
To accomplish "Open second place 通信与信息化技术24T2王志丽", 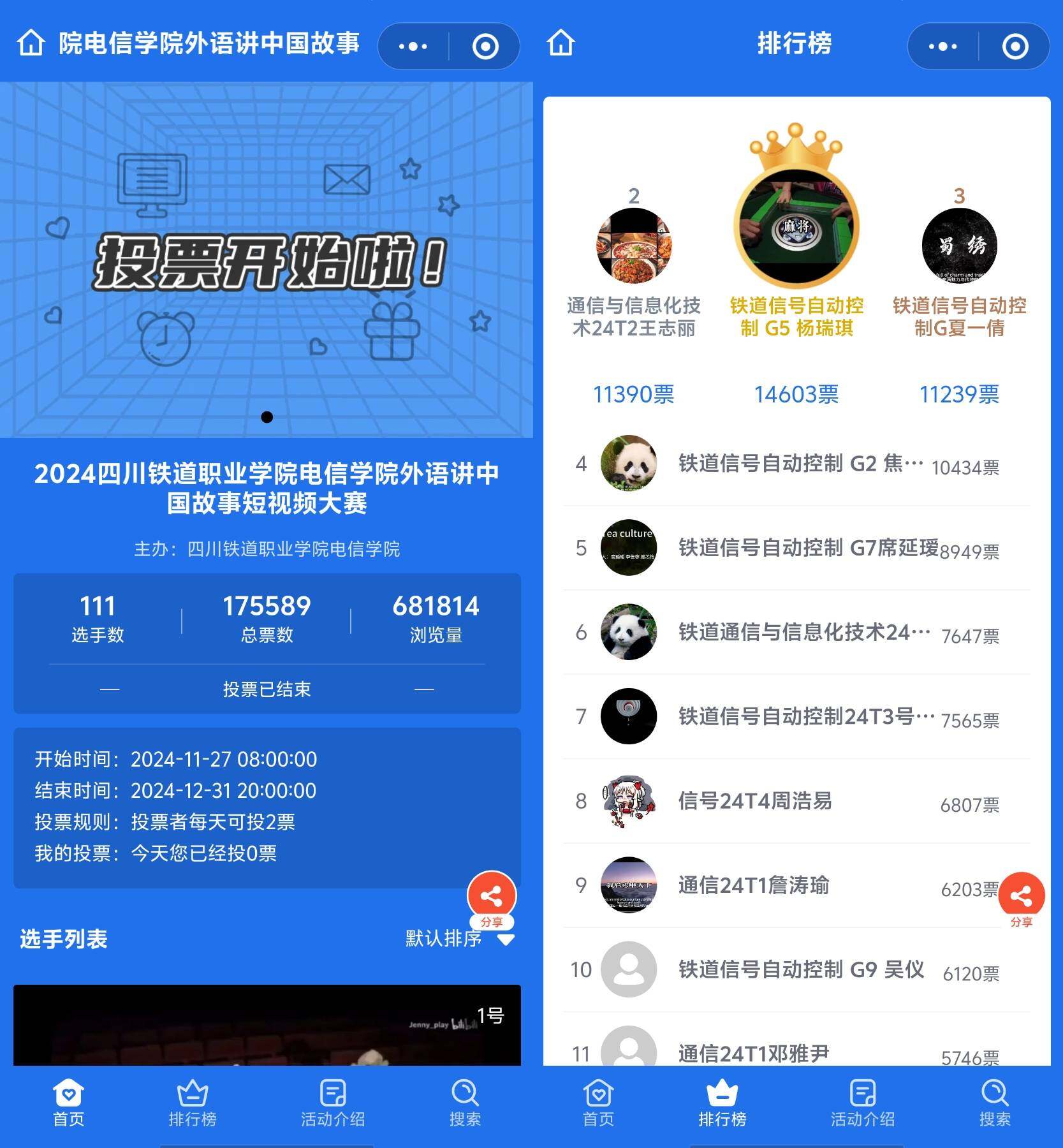I will pos(634,246).
